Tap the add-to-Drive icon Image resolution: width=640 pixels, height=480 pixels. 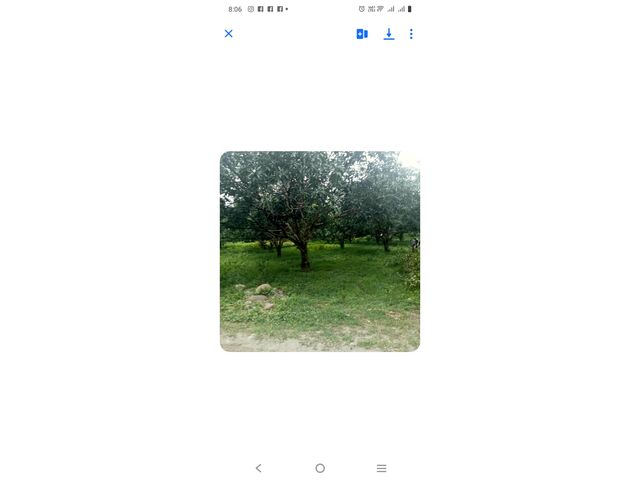point(362,34)
